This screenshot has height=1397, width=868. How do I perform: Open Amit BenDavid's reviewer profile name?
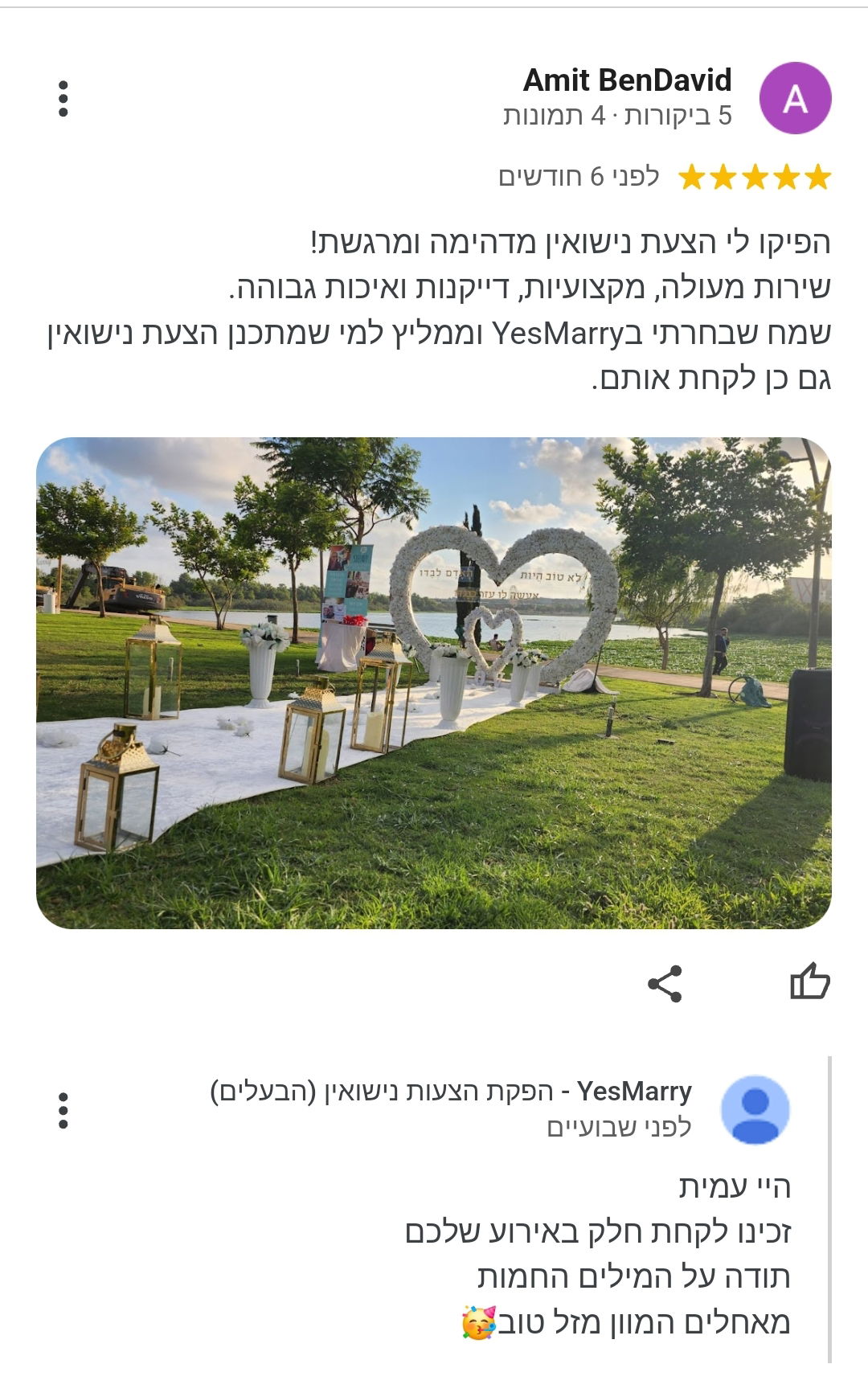coord(627,80)
